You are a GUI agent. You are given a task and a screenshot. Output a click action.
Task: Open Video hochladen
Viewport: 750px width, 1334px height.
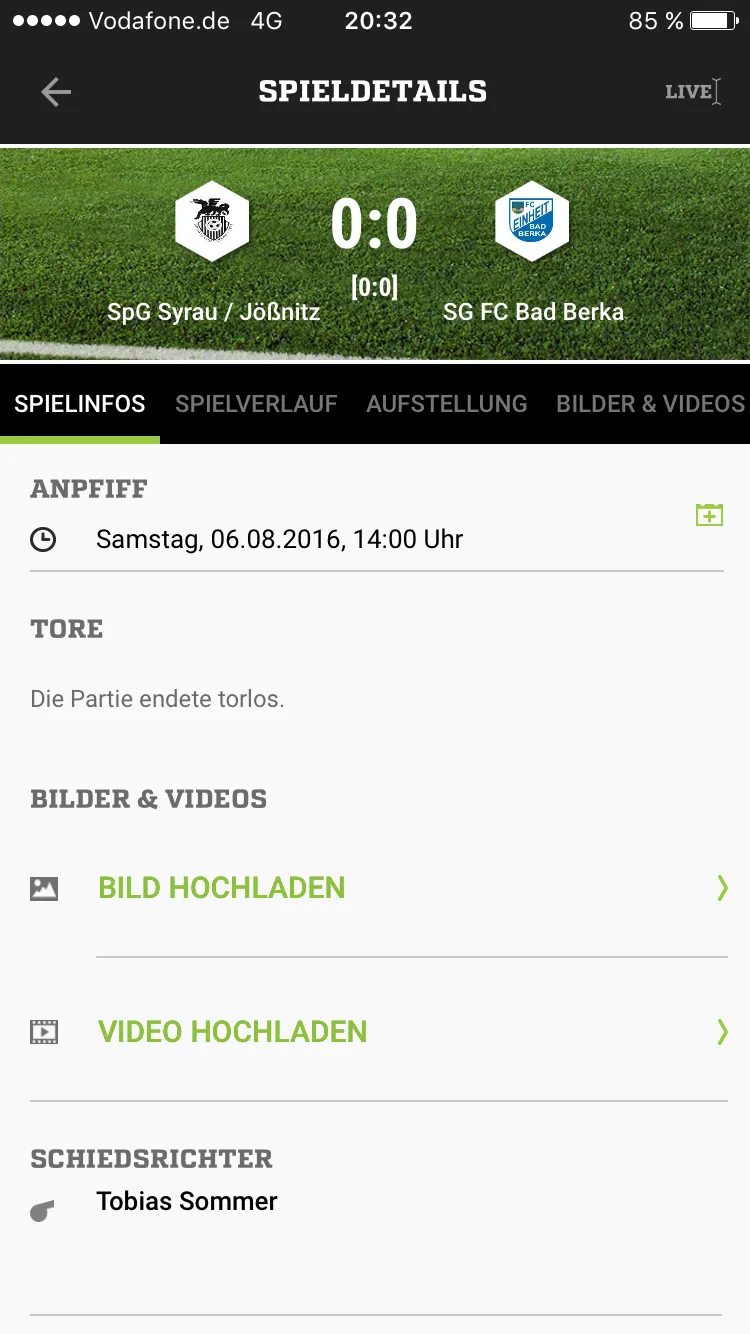(232, 1032)
